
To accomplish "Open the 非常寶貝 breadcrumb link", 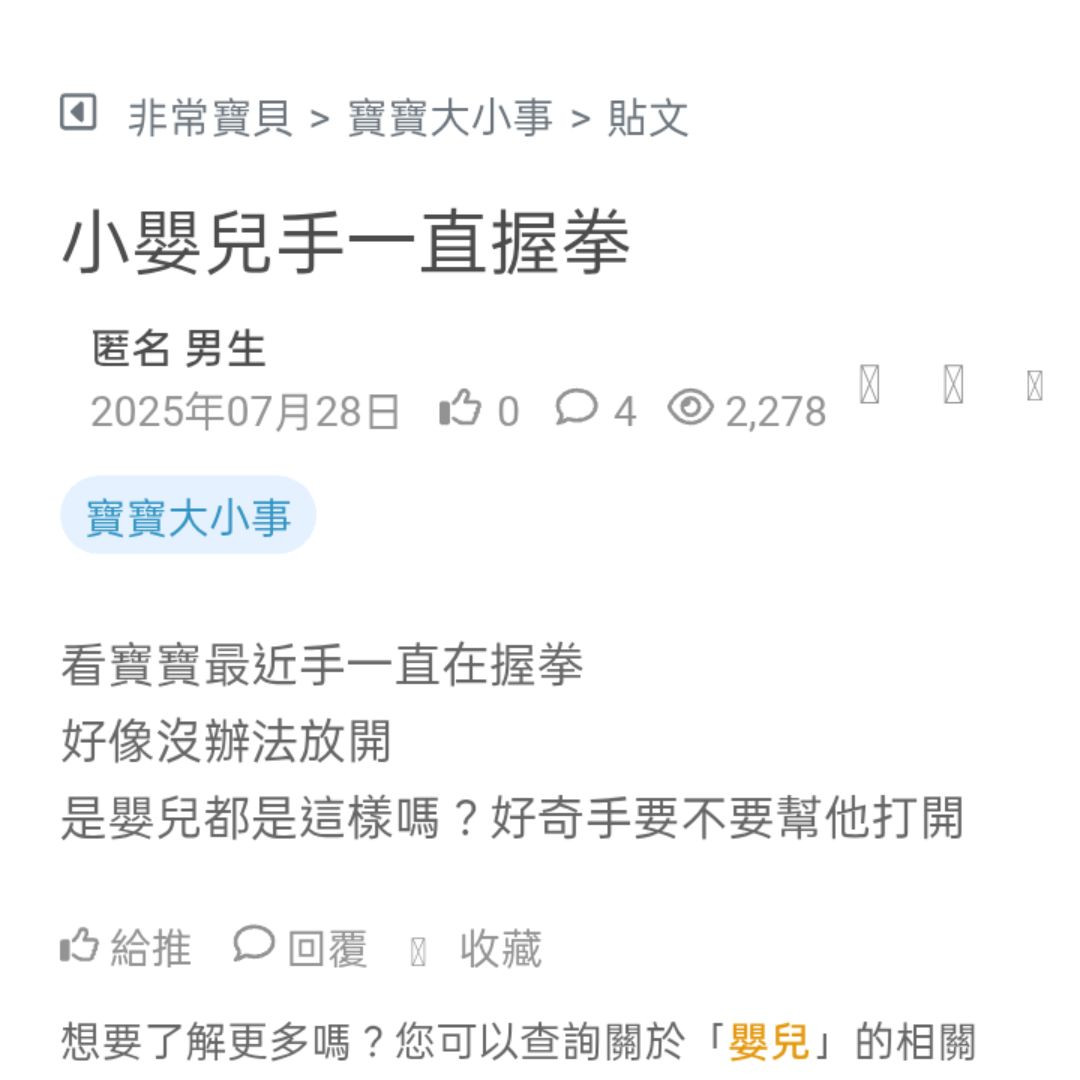I will tap(210, 118).
